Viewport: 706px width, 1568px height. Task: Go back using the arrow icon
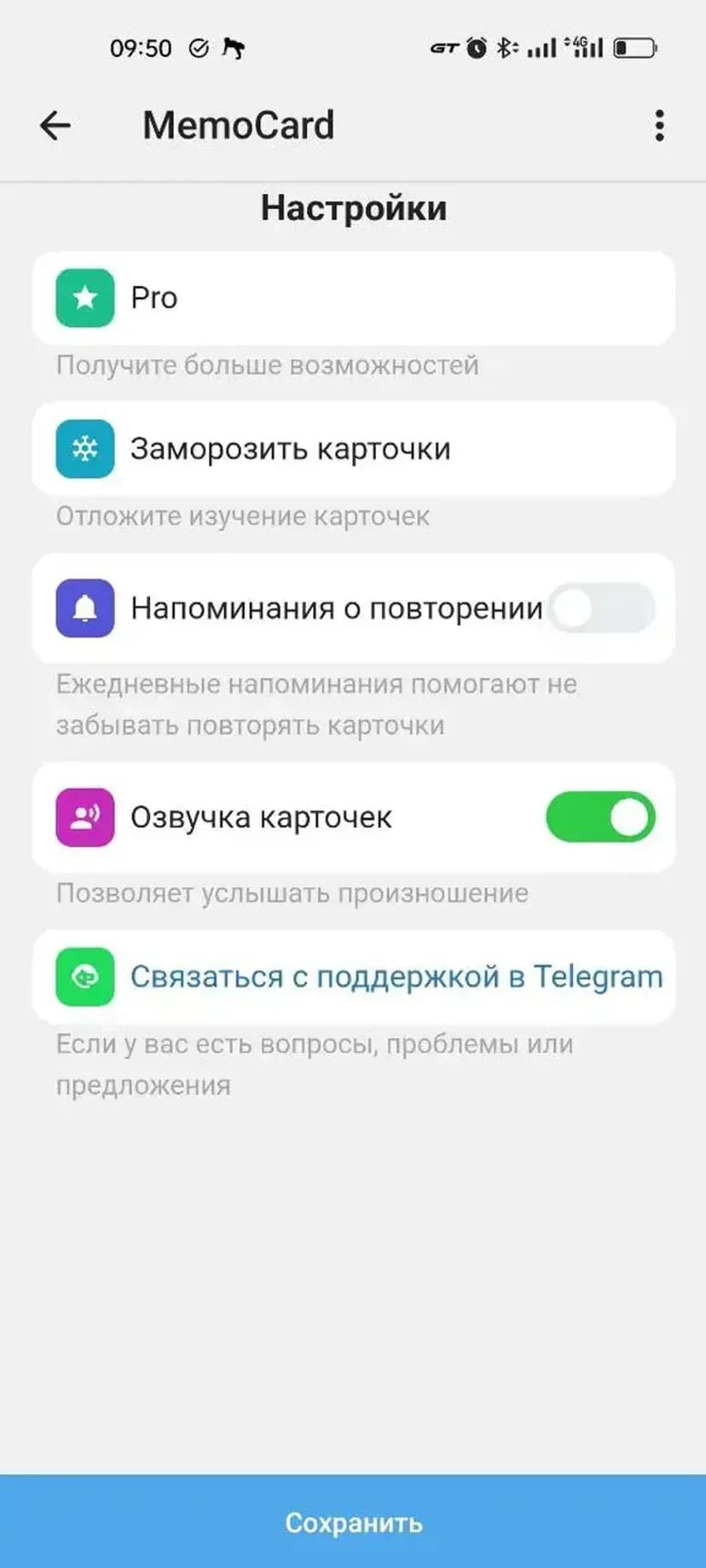(x=55, y=126)
